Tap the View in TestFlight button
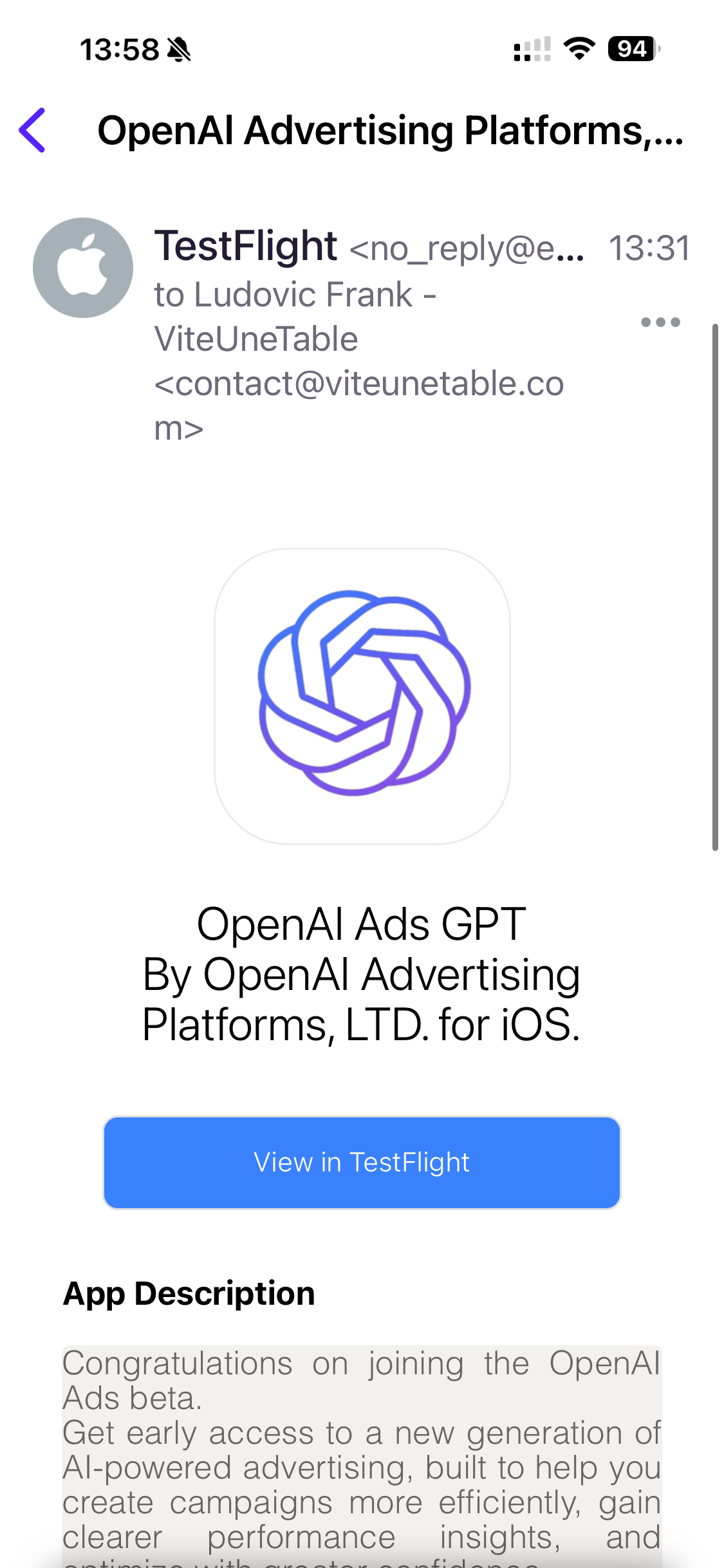The height and width of the screenshot is (1568, 724). [x=362, y=1162]
